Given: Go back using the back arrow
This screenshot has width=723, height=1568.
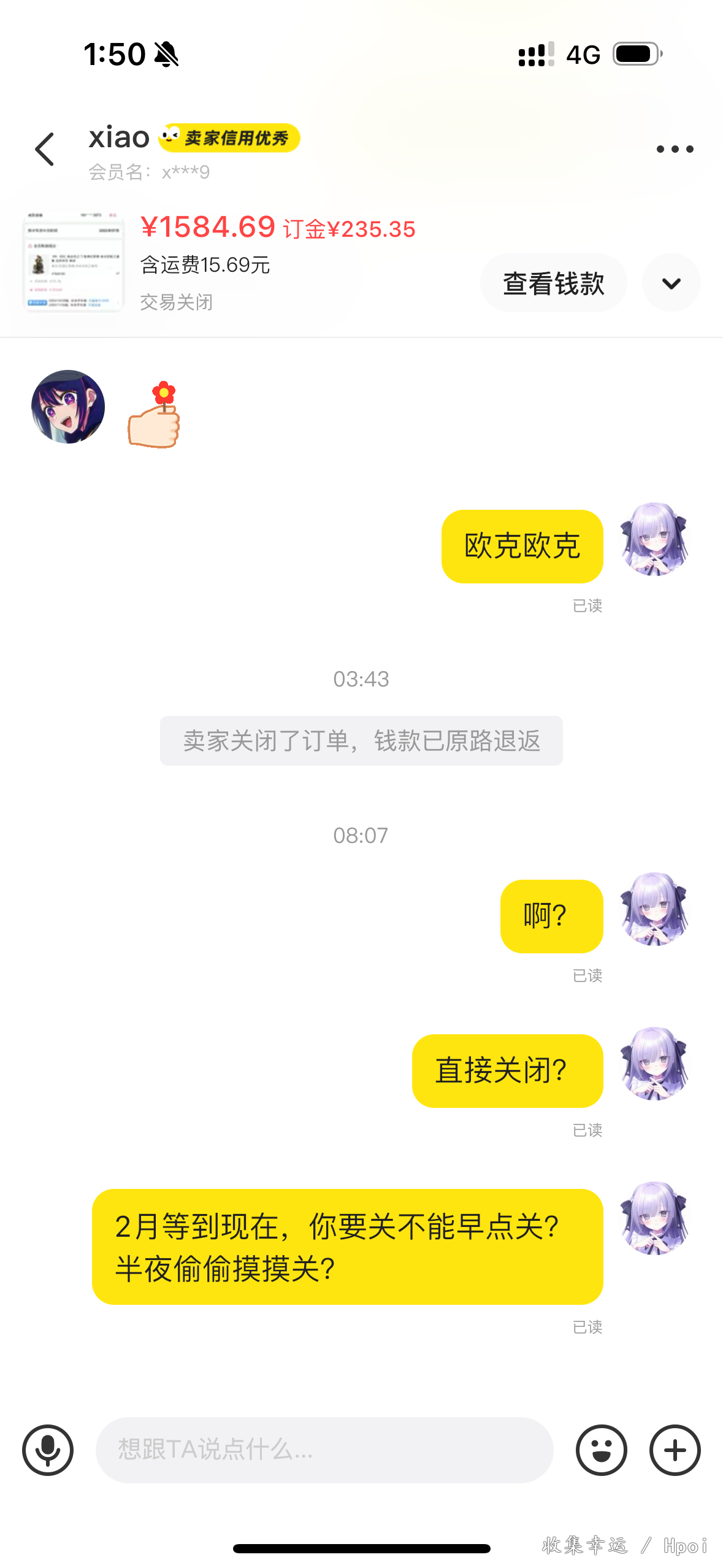Looking at the screenshot, I should 45,149.
